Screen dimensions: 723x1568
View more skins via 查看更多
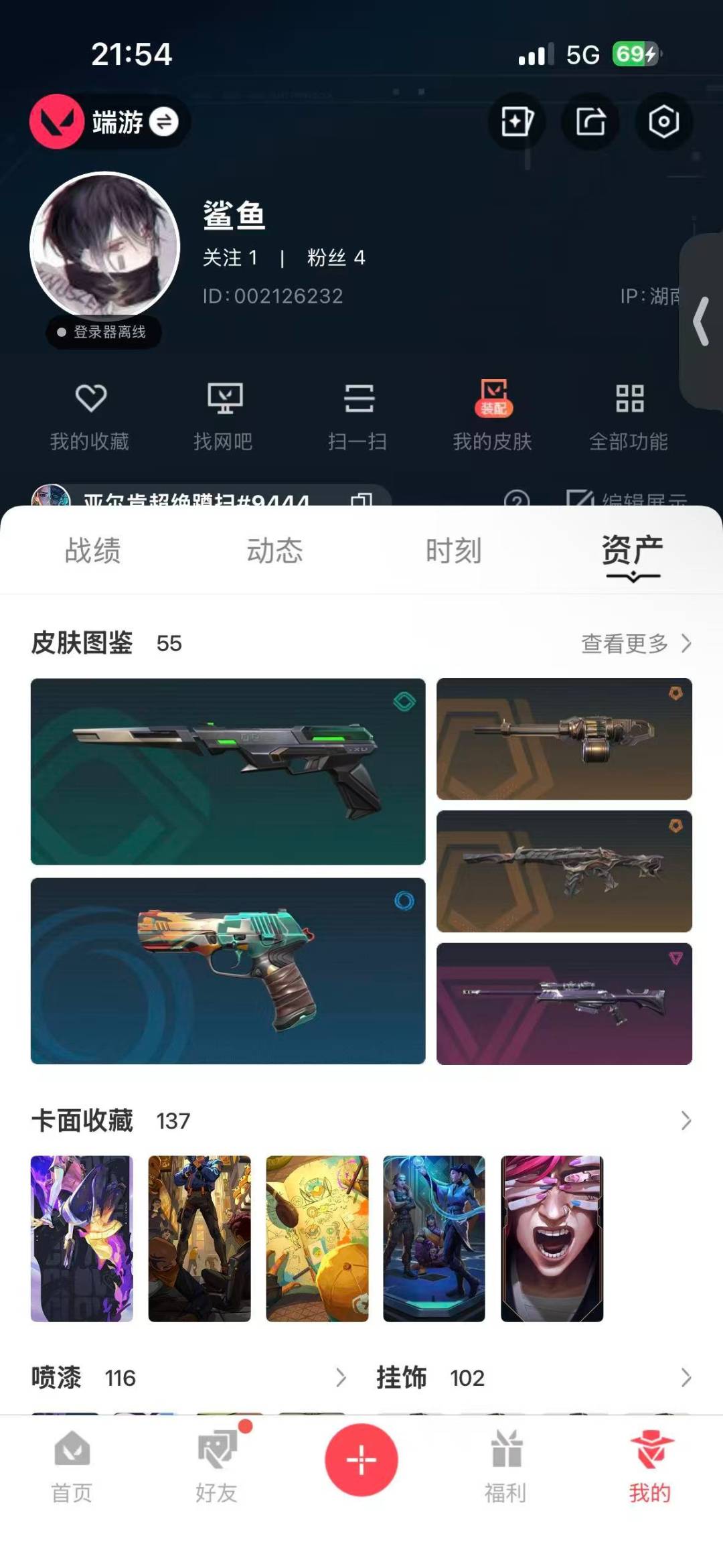[x=636, y=644]
